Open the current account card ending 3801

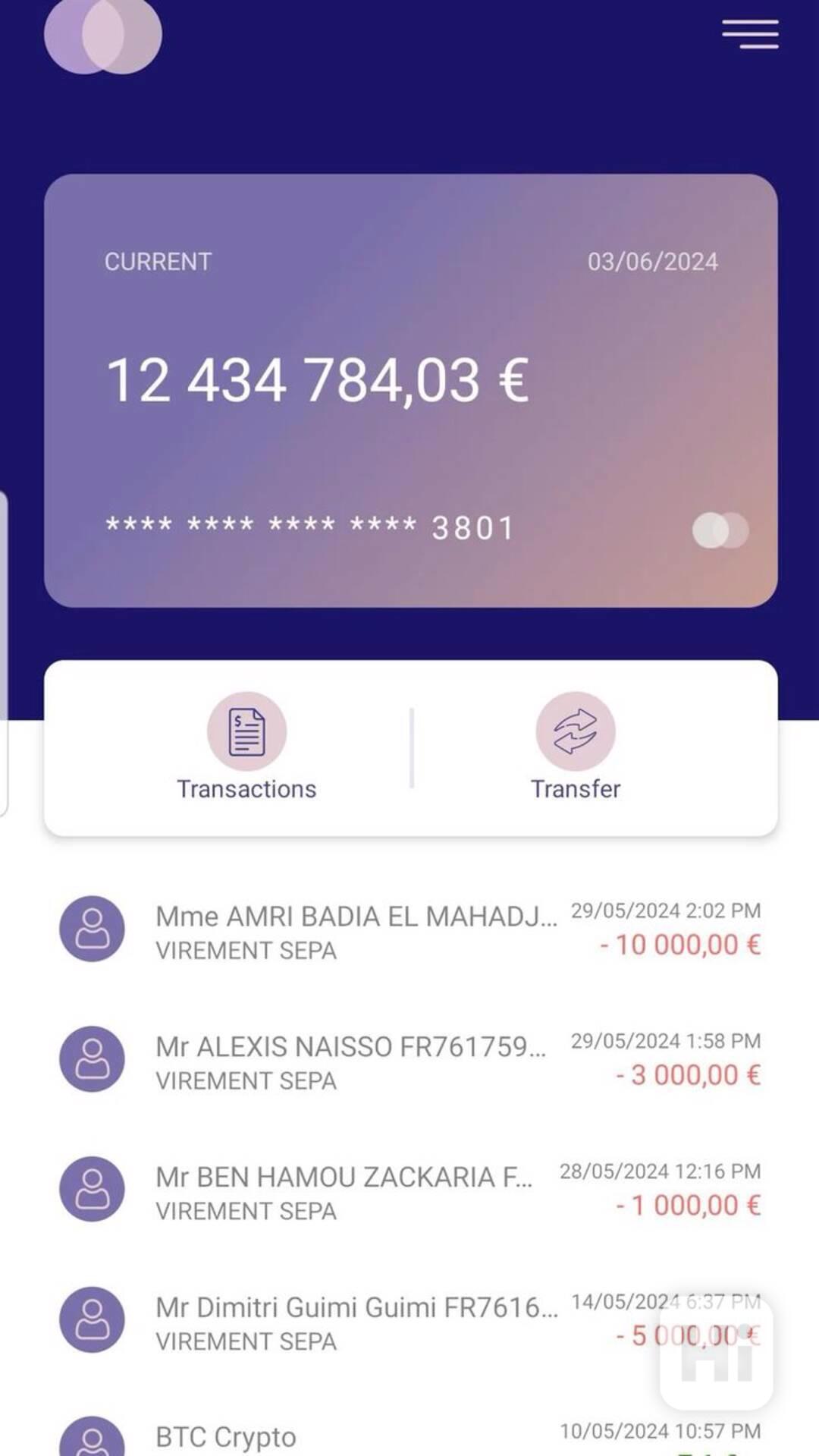(410, 390)
